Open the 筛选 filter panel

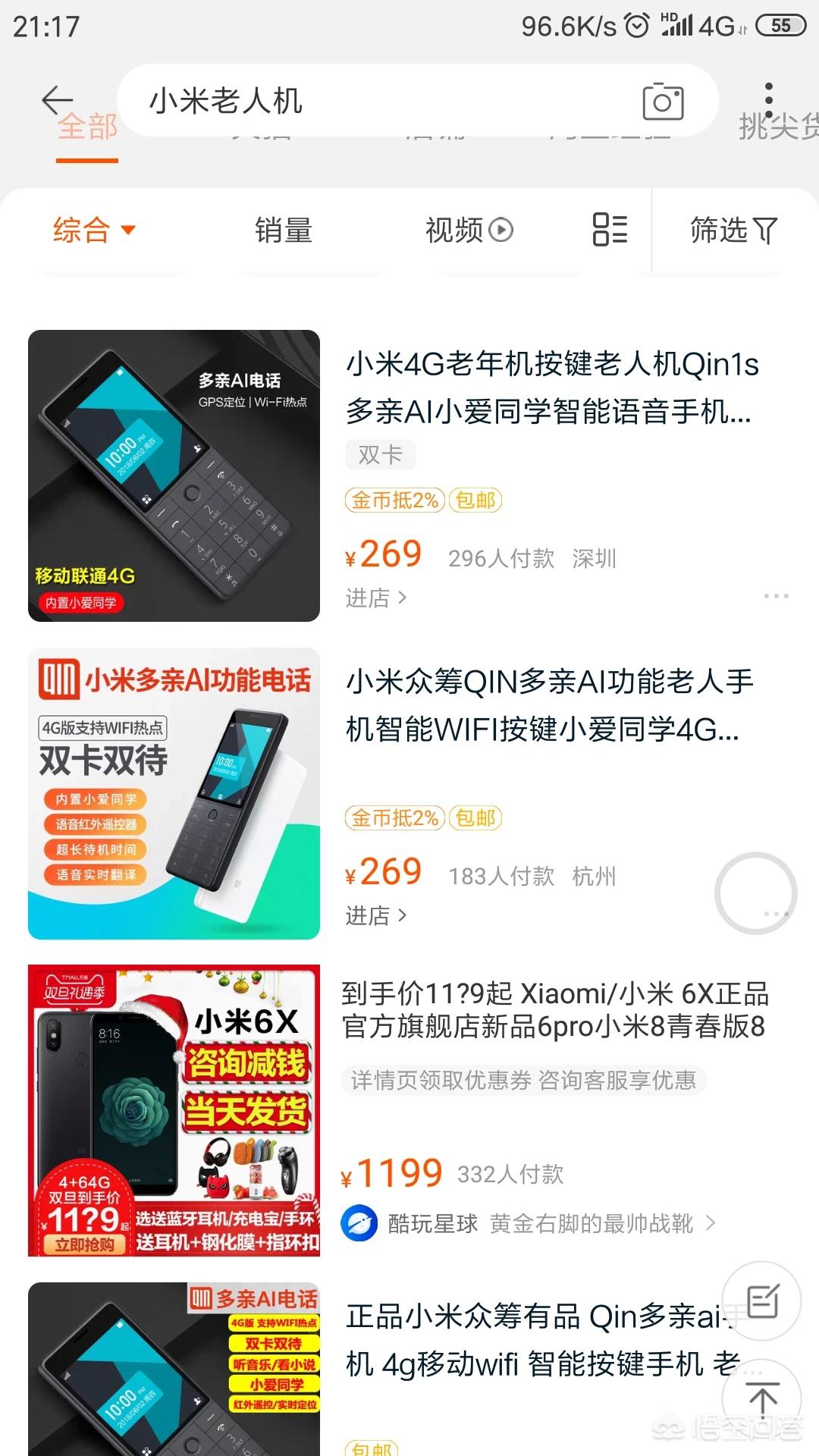pyautogui.click(x=733, y=230)
